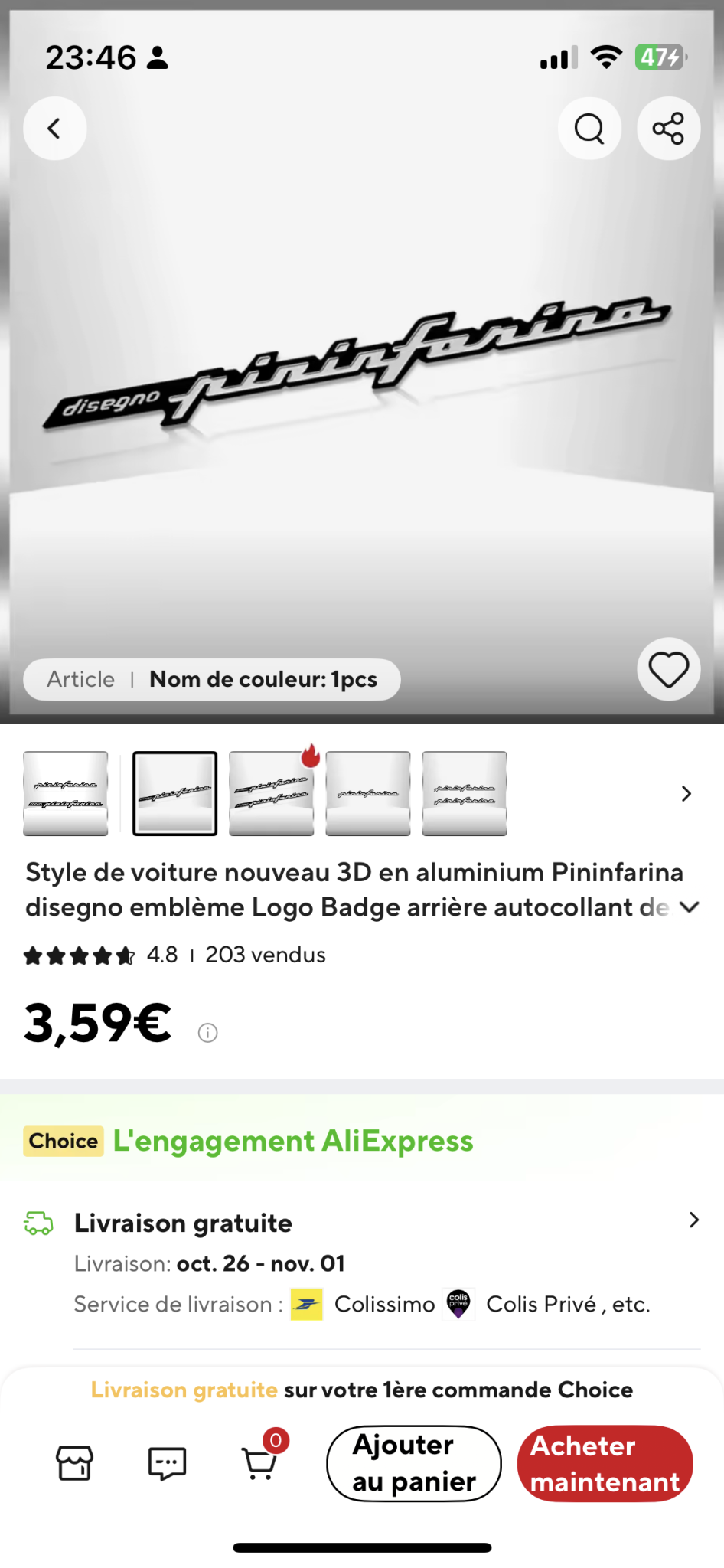The height and width of the screenshot is (1568, 724).
Task: Open Livraison gratuite delivery details
Action: click(693, 1220)
